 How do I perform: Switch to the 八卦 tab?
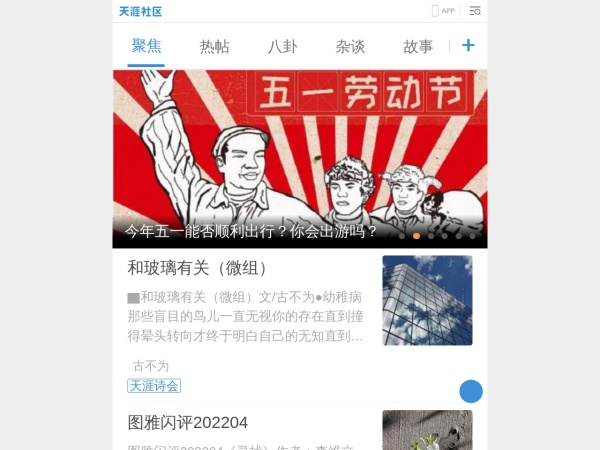click(282, 46)
